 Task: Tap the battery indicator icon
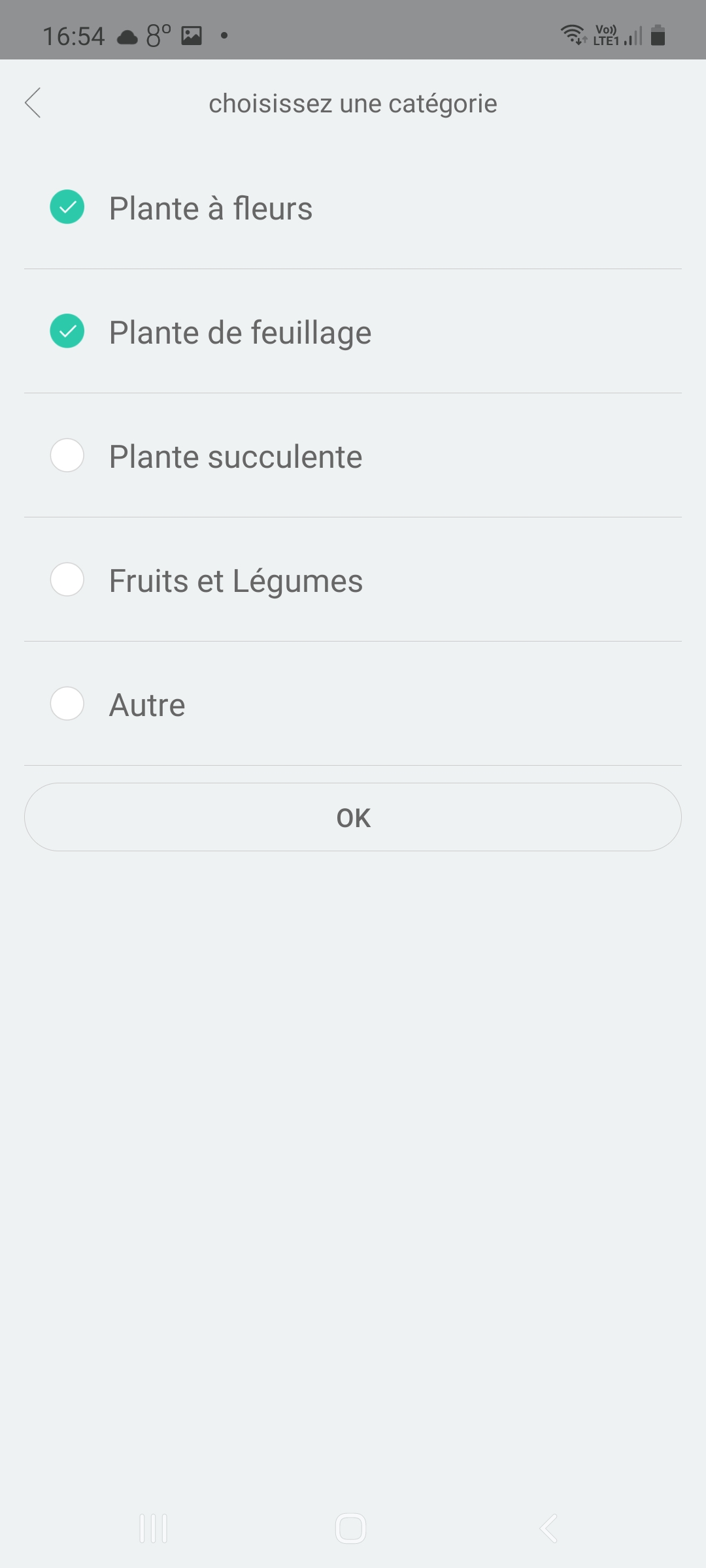tap(658, 34)
